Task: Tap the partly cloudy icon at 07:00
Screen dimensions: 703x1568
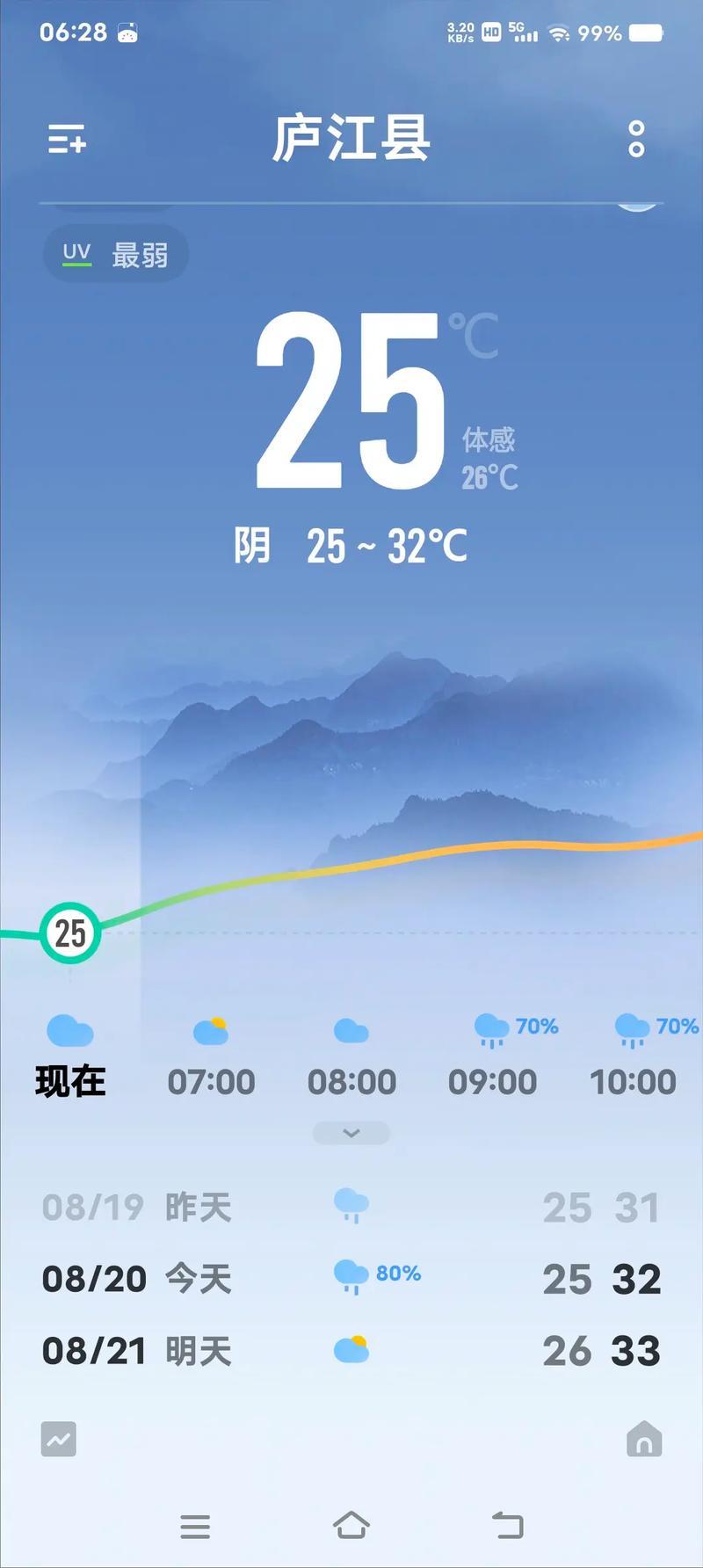Action: coord(211,1030)
